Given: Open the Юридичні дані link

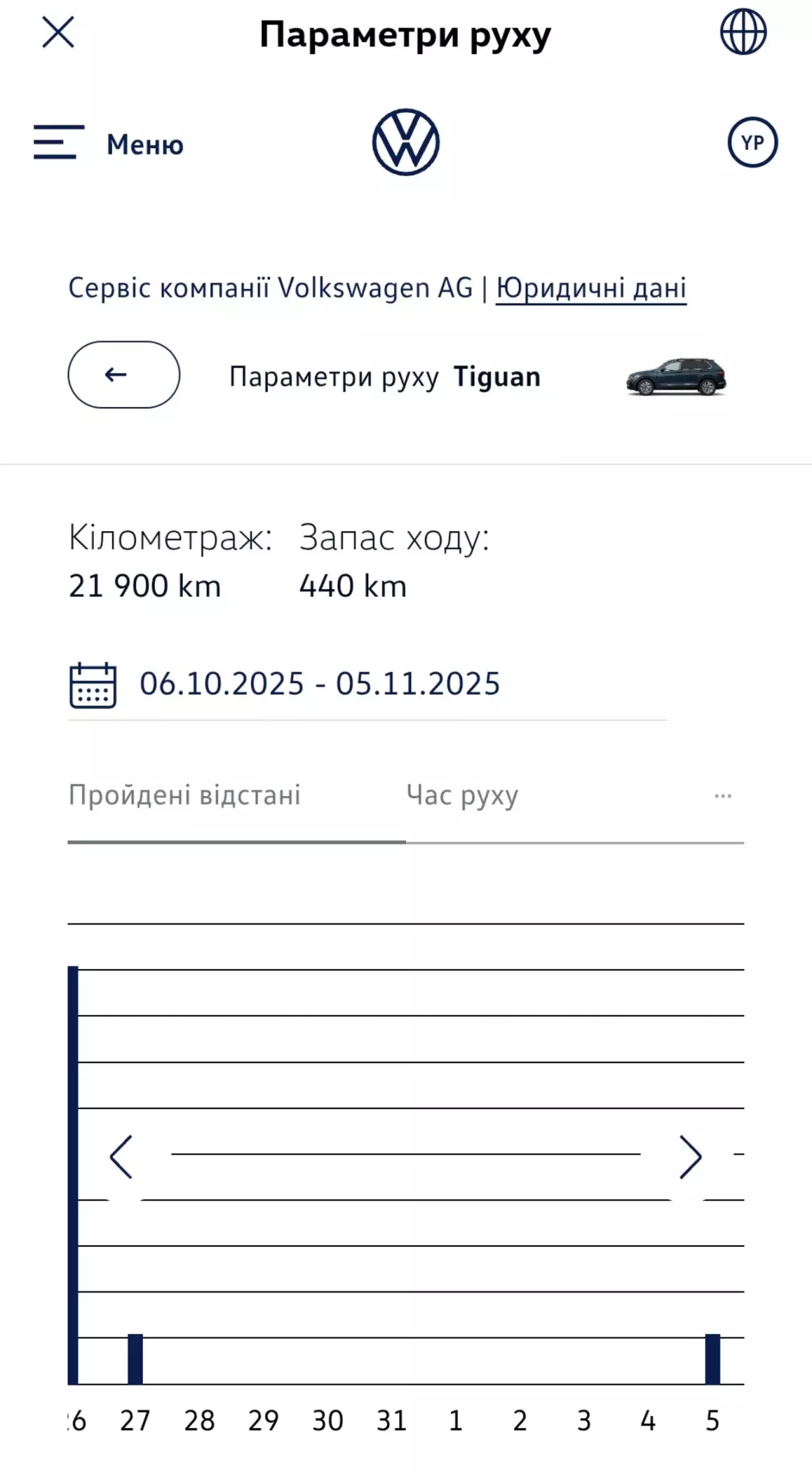Looking at the screenshot, I should (591, 288).
